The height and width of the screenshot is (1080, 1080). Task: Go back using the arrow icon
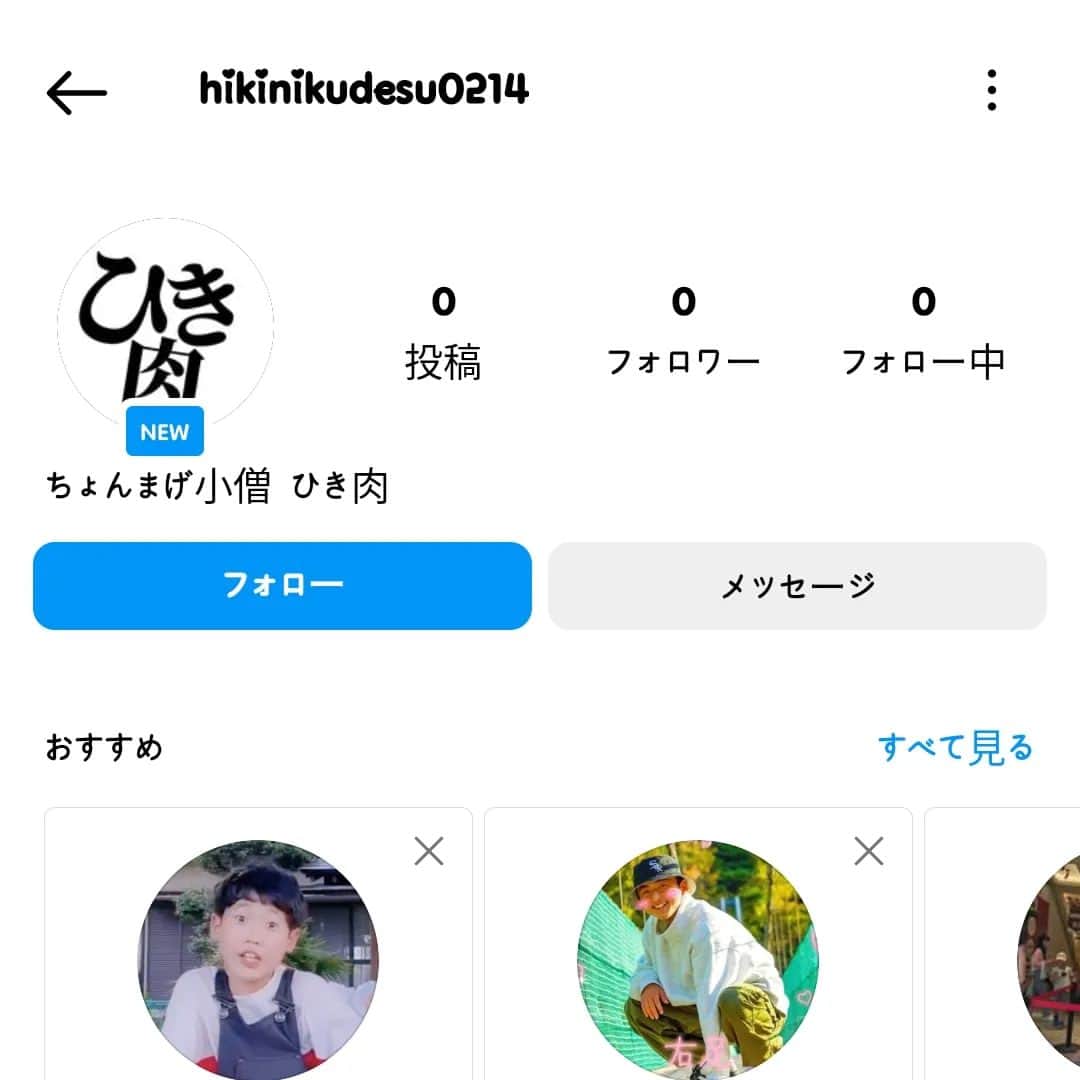click(x=76, y=93)
